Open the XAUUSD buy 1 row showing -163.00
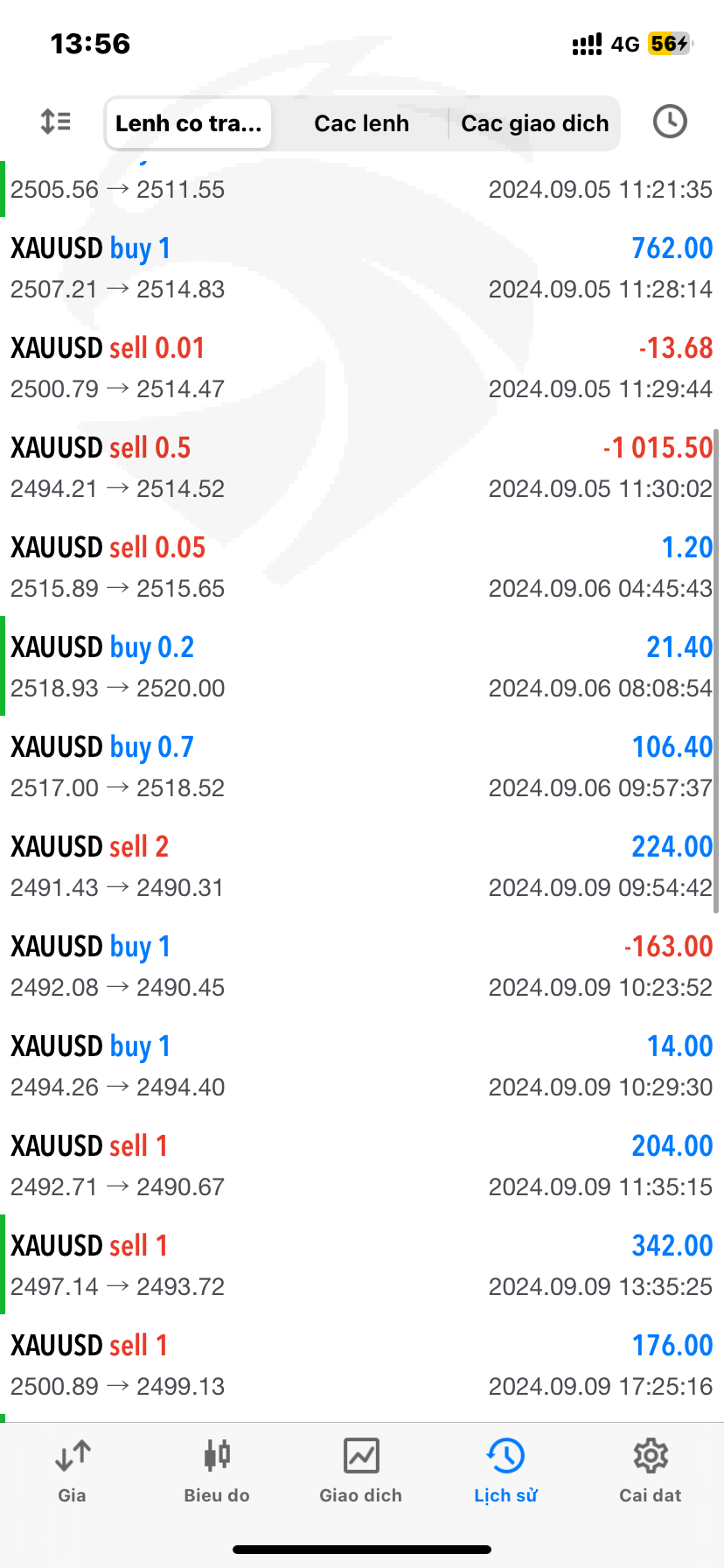This screenshot has height=1568, width=724. (x=362, y=965)
